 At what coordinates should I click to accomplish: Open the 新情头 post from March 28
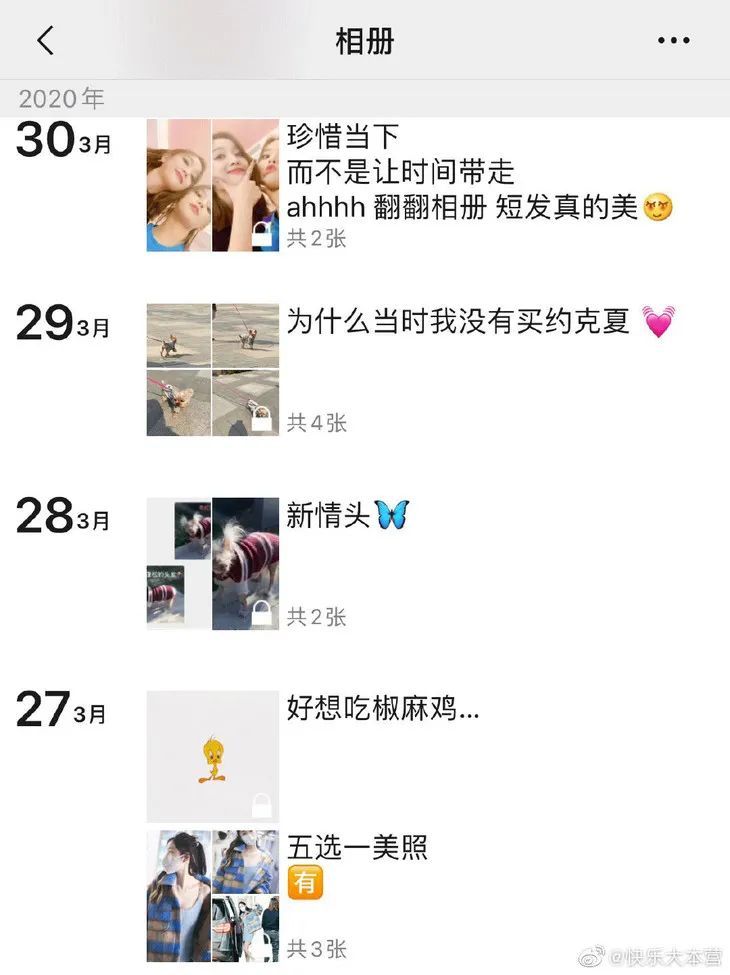coord(212,563)
